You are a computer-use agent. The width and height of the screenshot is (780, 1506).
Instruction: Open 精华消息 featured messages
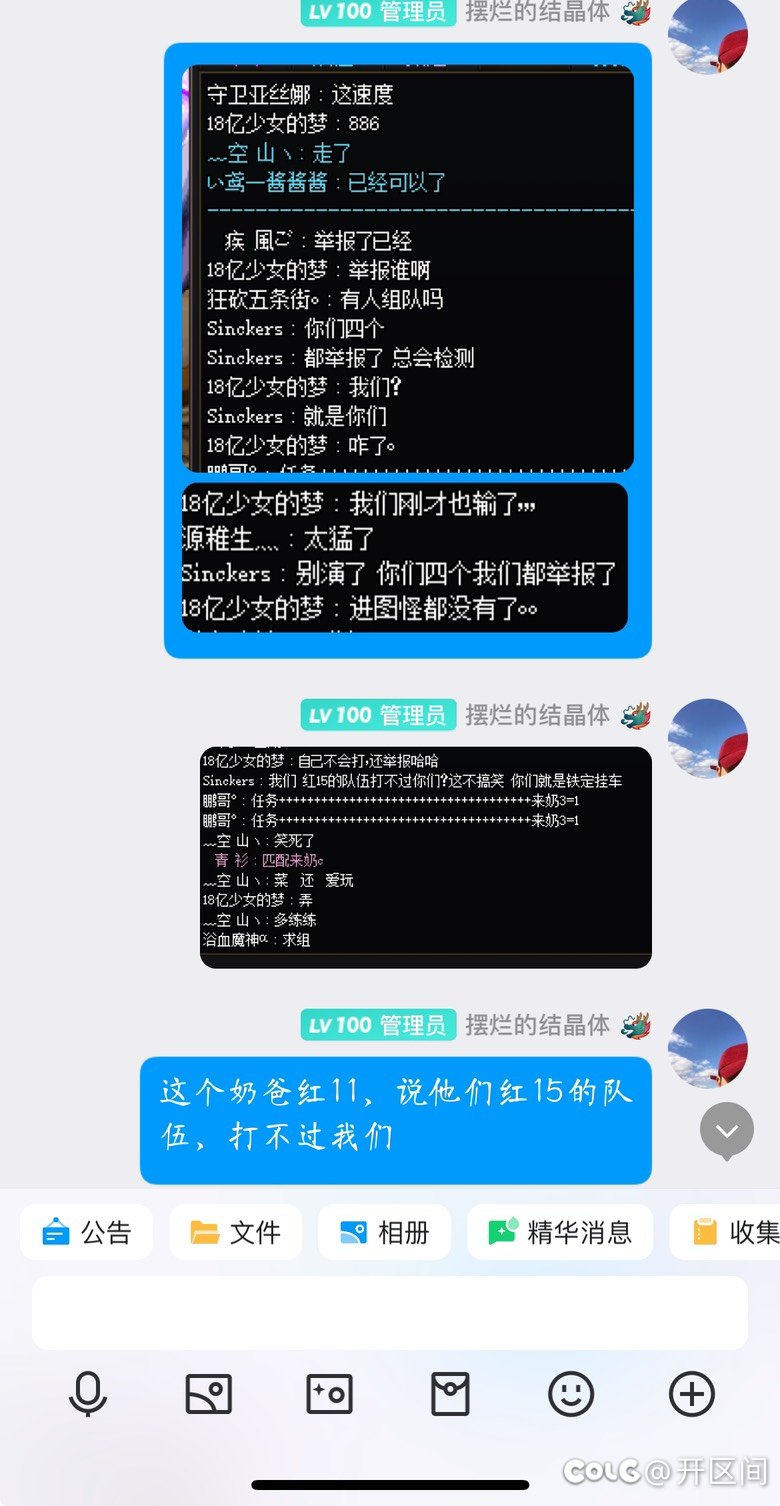(x=560, y=1232)
